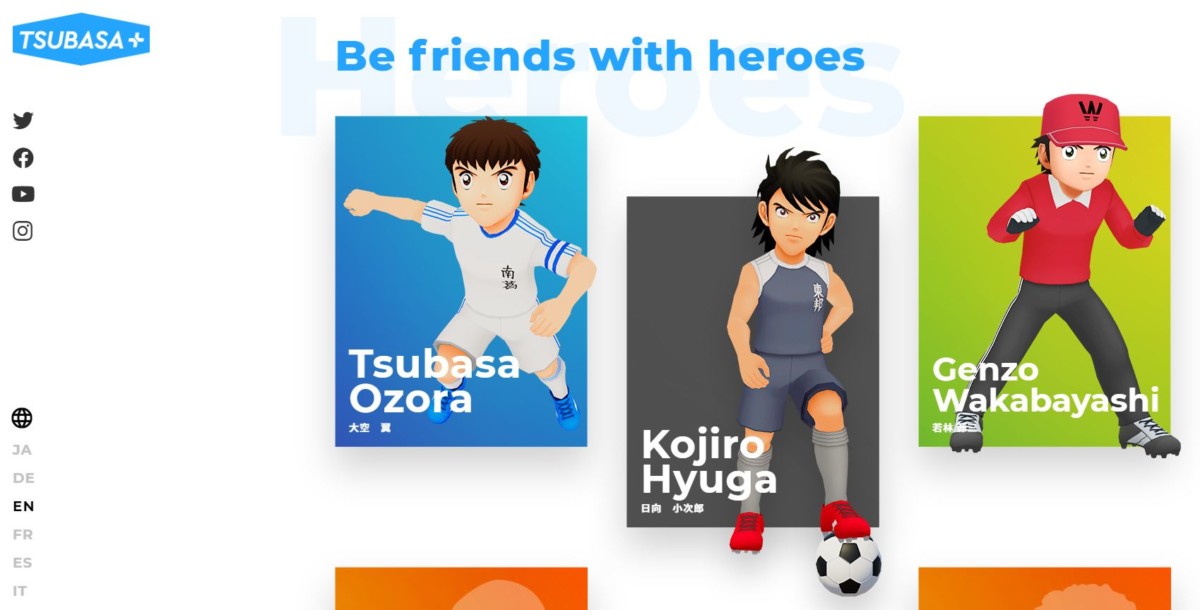Screen dimensions: 1200x610
Task: Open the YouTube channel
Action: [23, 194]
